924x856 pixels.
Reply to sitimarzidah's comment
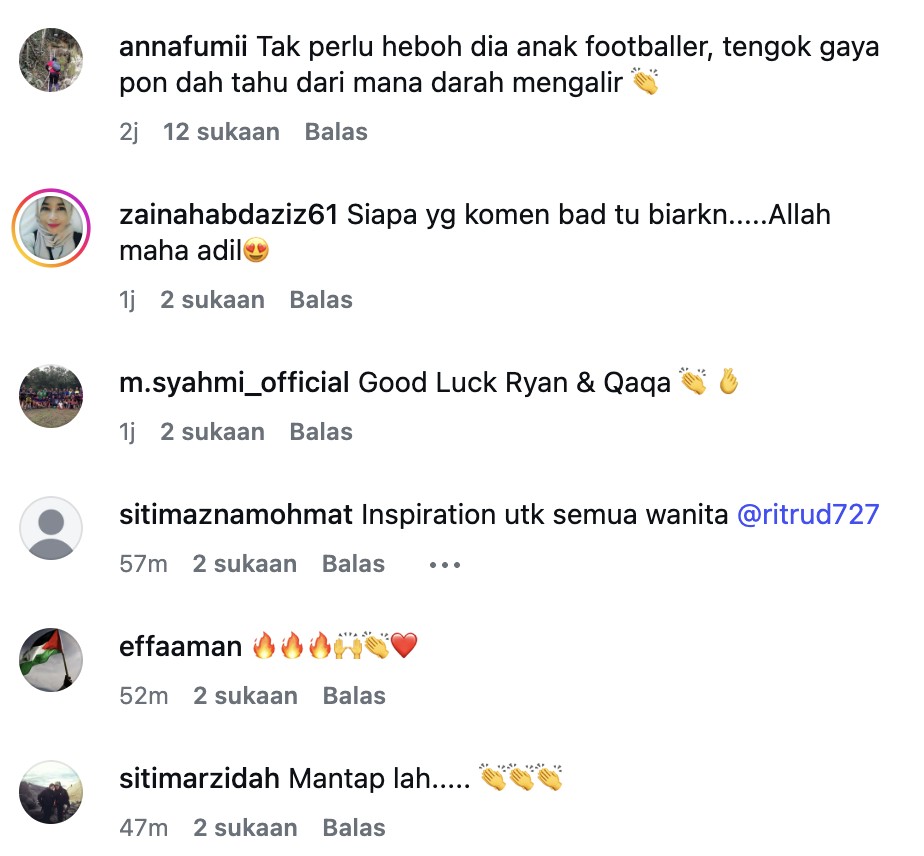click(354, 828)
